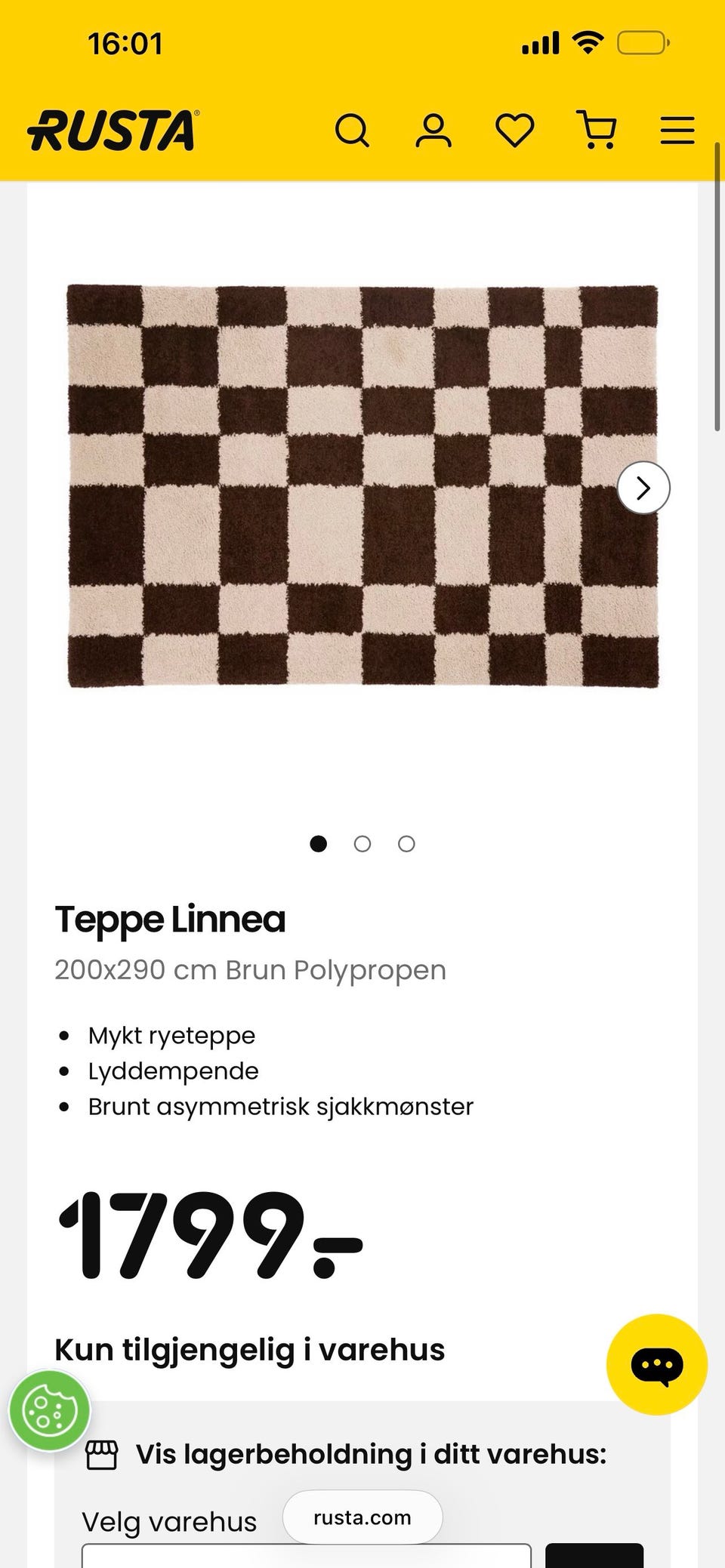Screen dimensions: 725x1568
Task: Tap the Velg varehus field
Action: click(x=306, y=1556)
